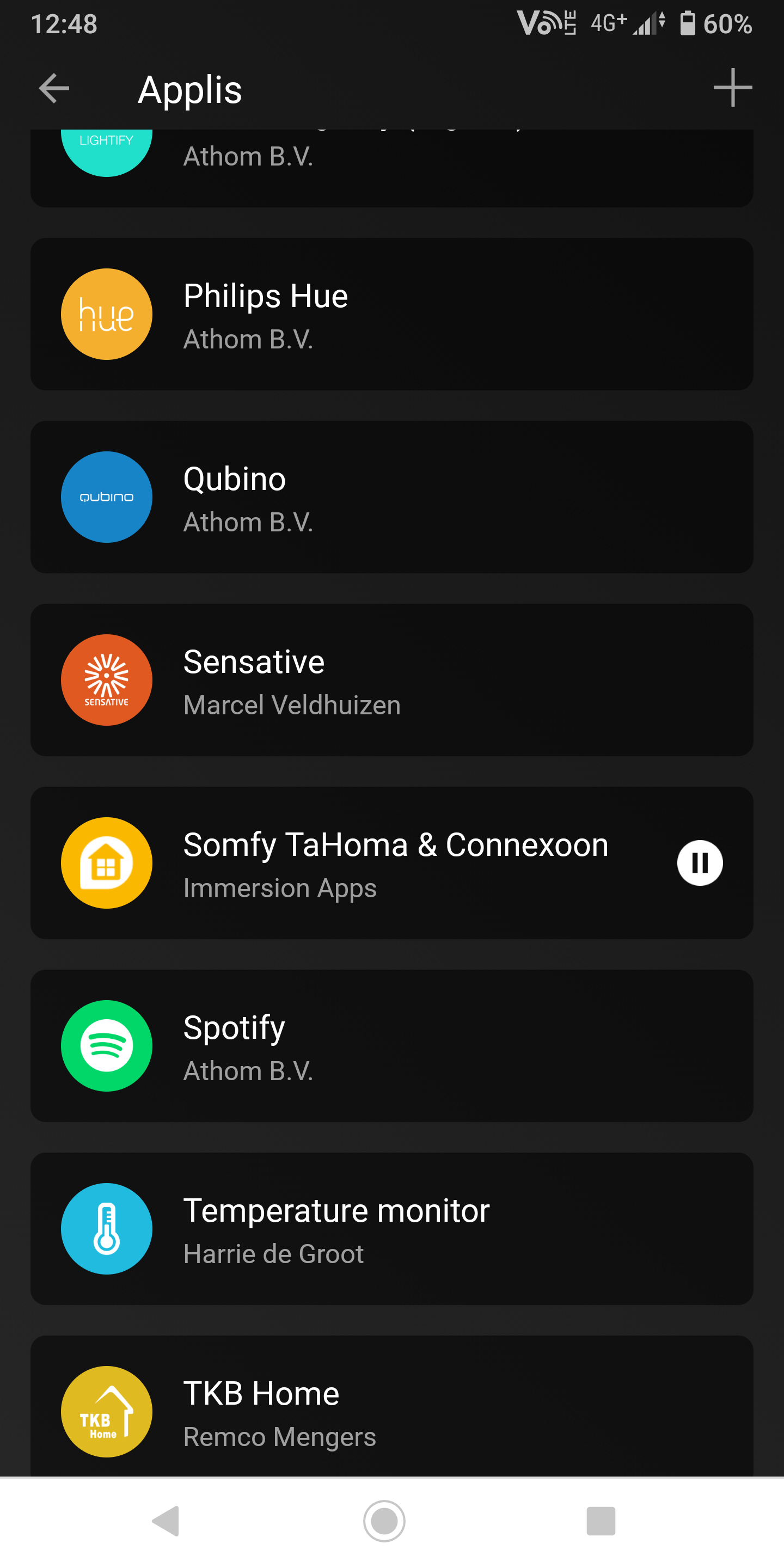
Task: Open recent apps from navigation bar
Action: point(600,1521)
